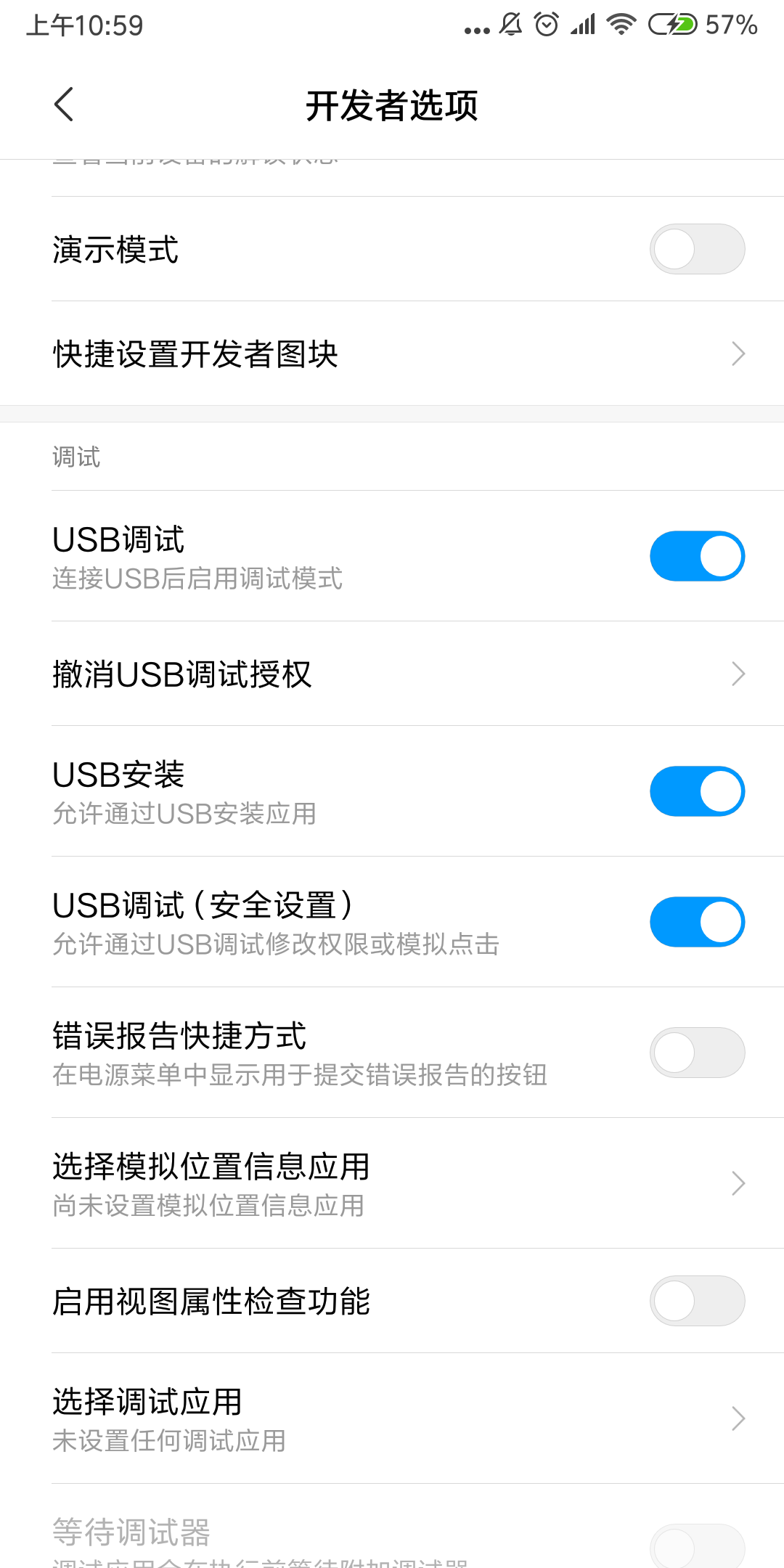Open 选择模拟位置信息应用

coord(392,1183)
